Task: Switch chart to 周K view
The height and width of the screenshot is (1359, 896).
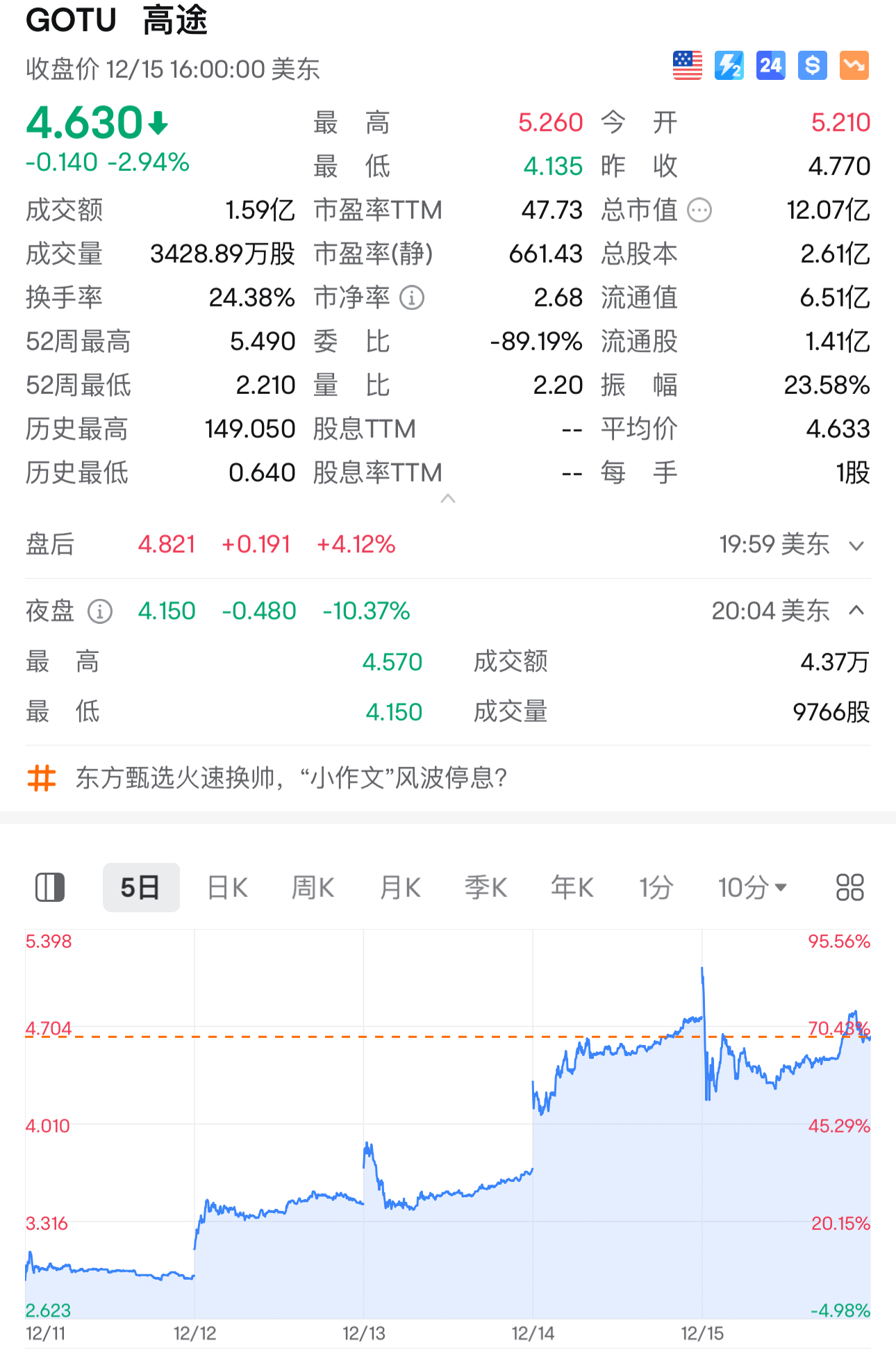Action: [313, 887]
